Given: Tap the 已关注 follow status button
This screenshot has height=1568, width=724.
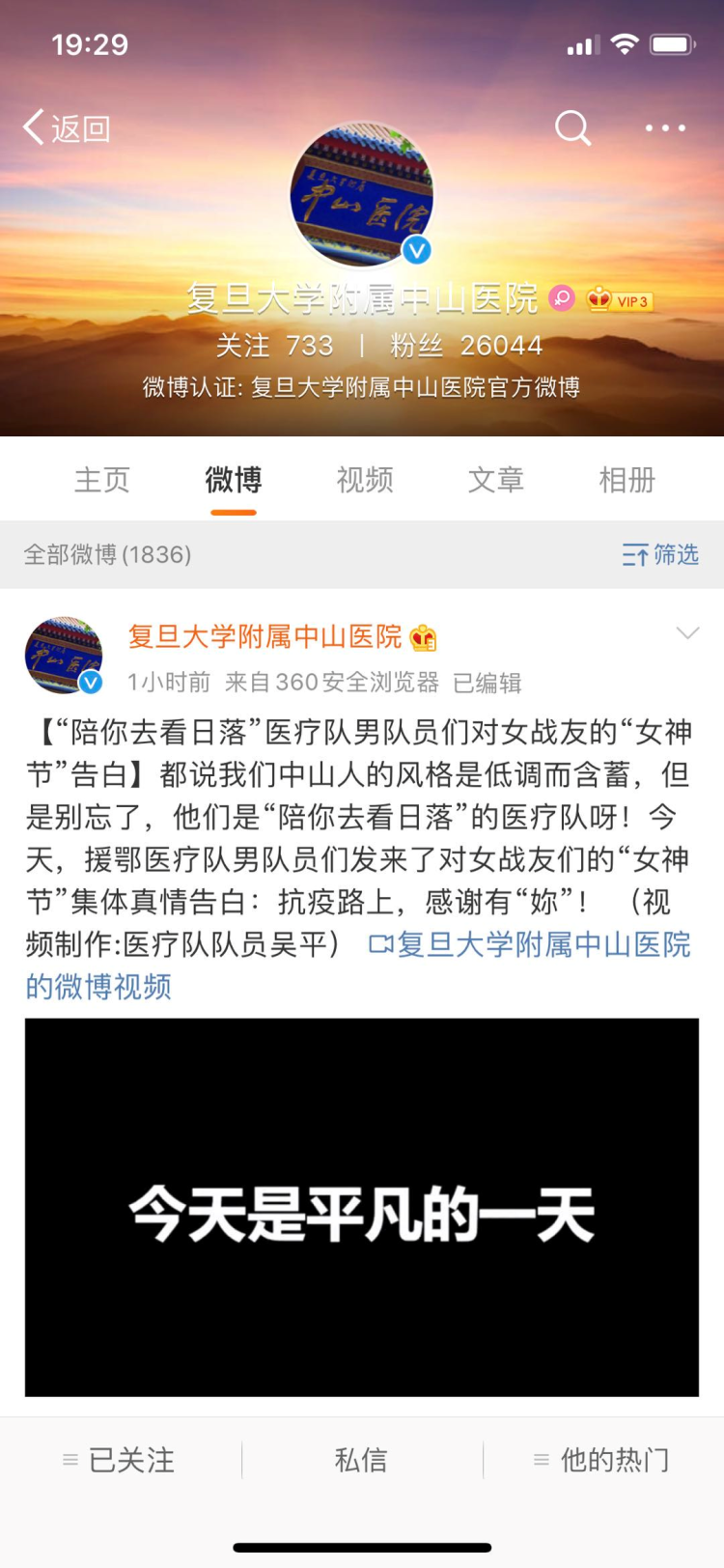Looking at the screenshot, I should (x=121, y=1460).
